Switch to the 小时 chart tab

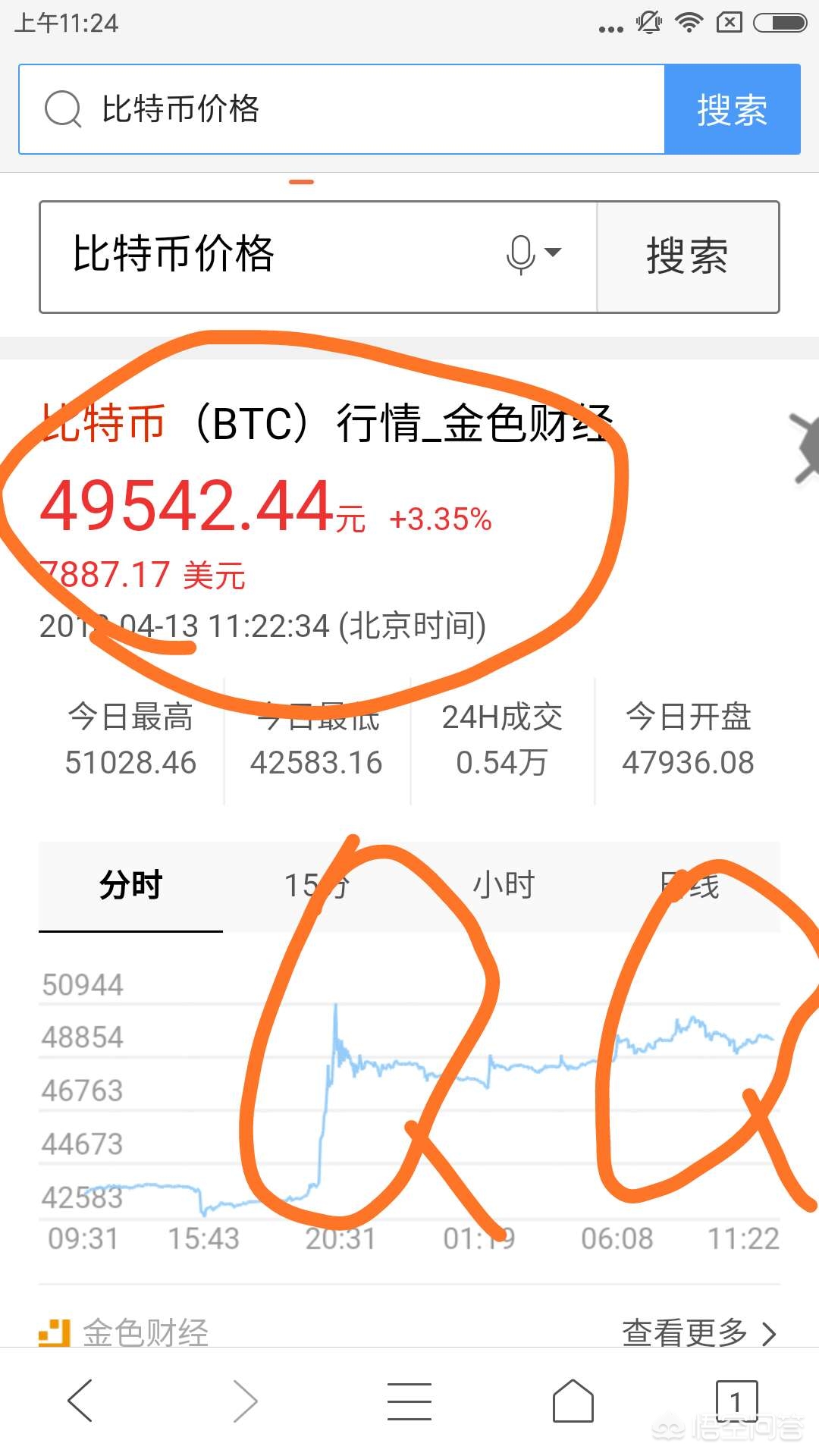click(503, 886)
